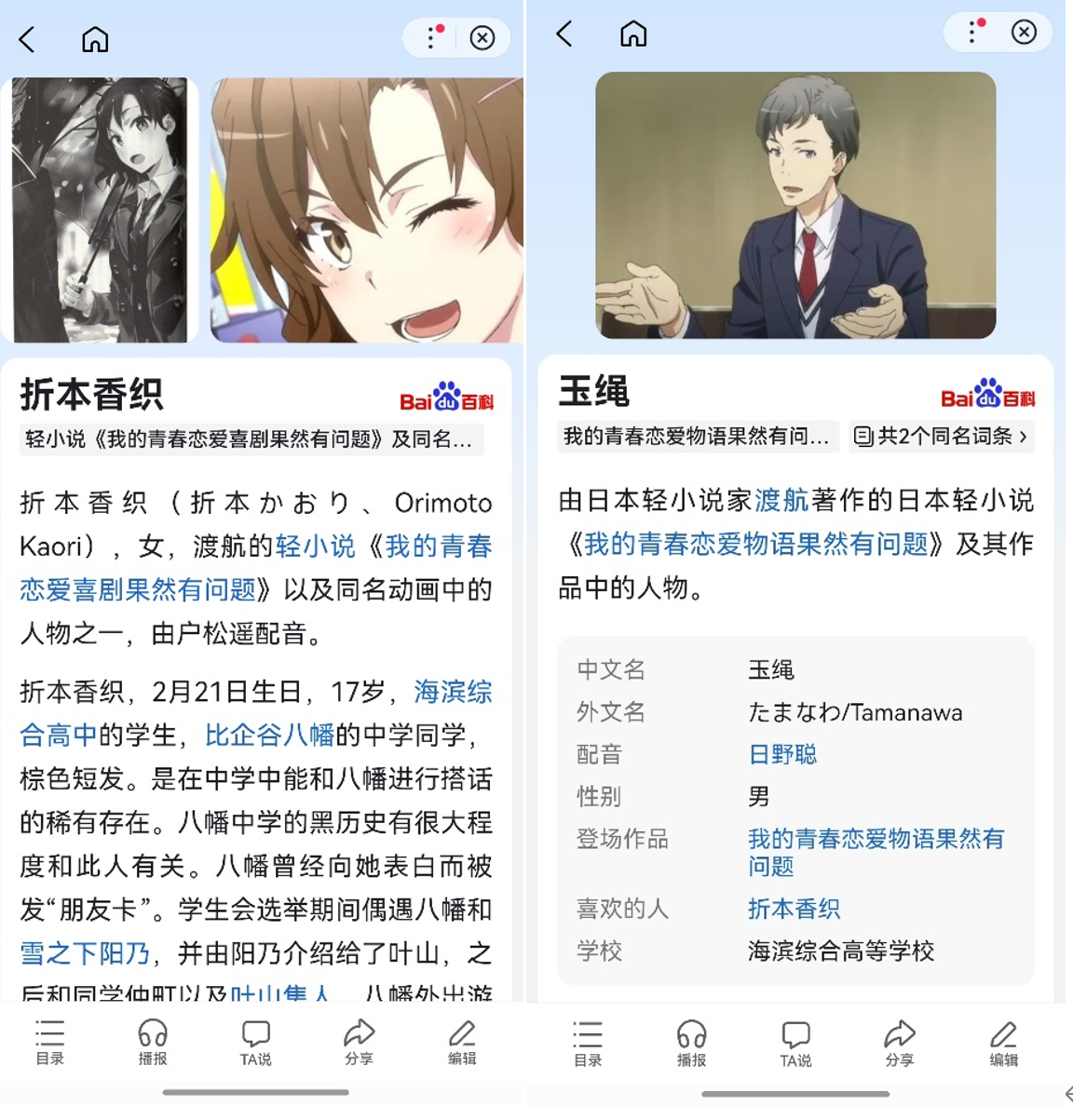Share the 玉绳 article via 分享 icon
Viewport: 1073px width, 1120px height.
click(x=900, y=1043)
